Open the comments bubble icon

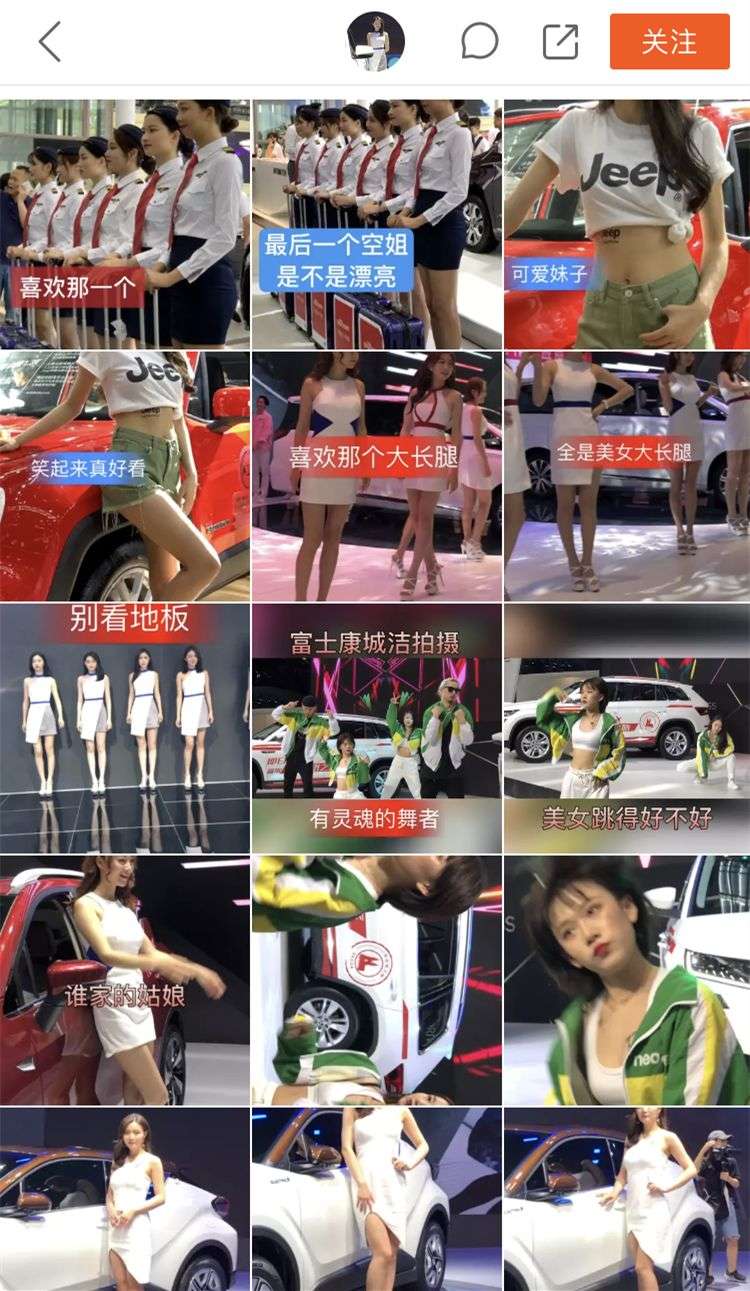point(480,42)
